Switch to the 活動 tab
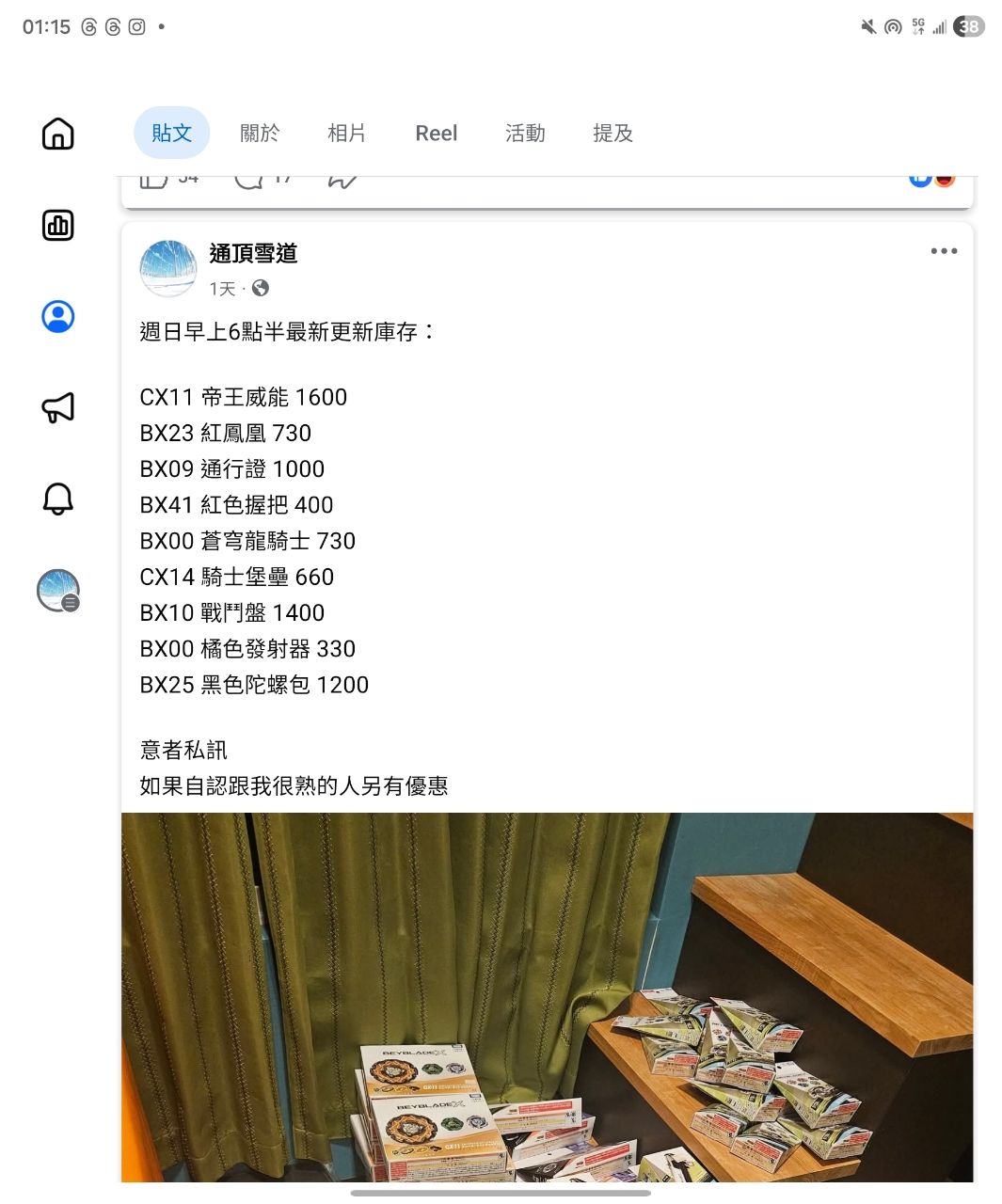The image size is (1002, 1204). click(525, 134)
